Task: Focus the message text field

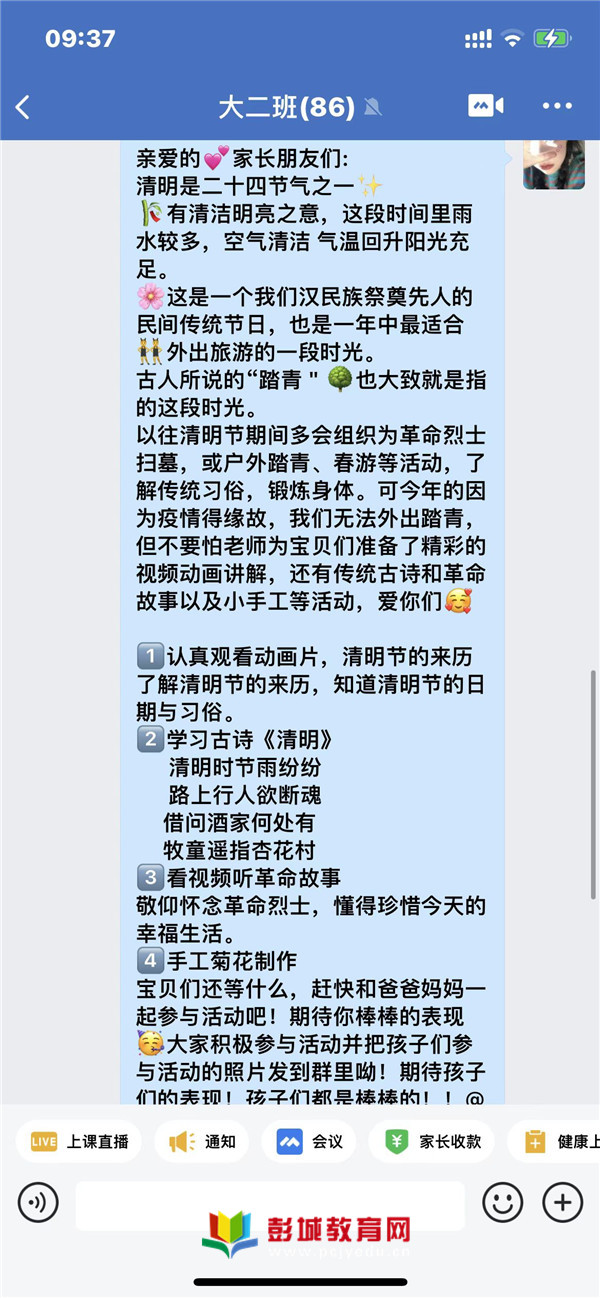Action: (270, 1202)
